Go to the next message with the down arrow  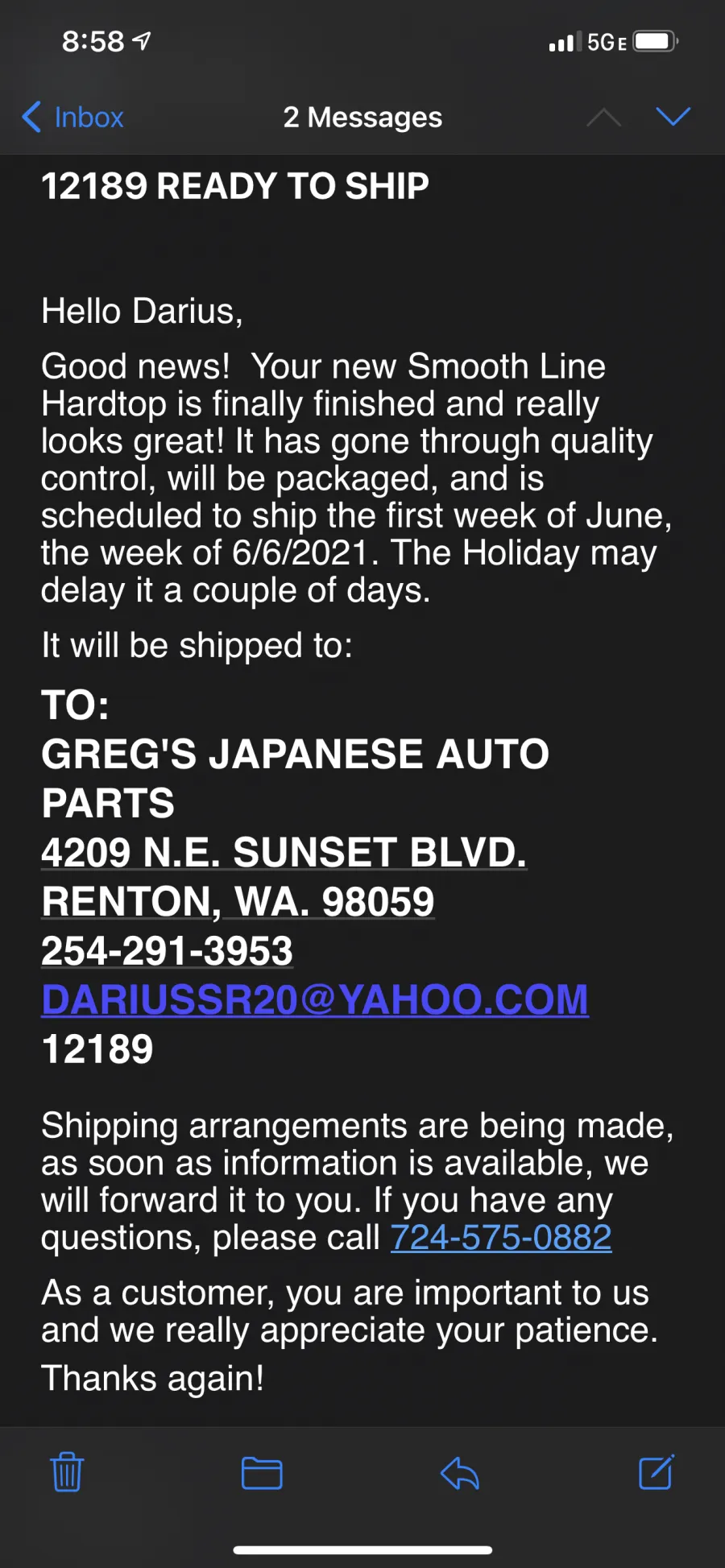click(x=673, y=117)
